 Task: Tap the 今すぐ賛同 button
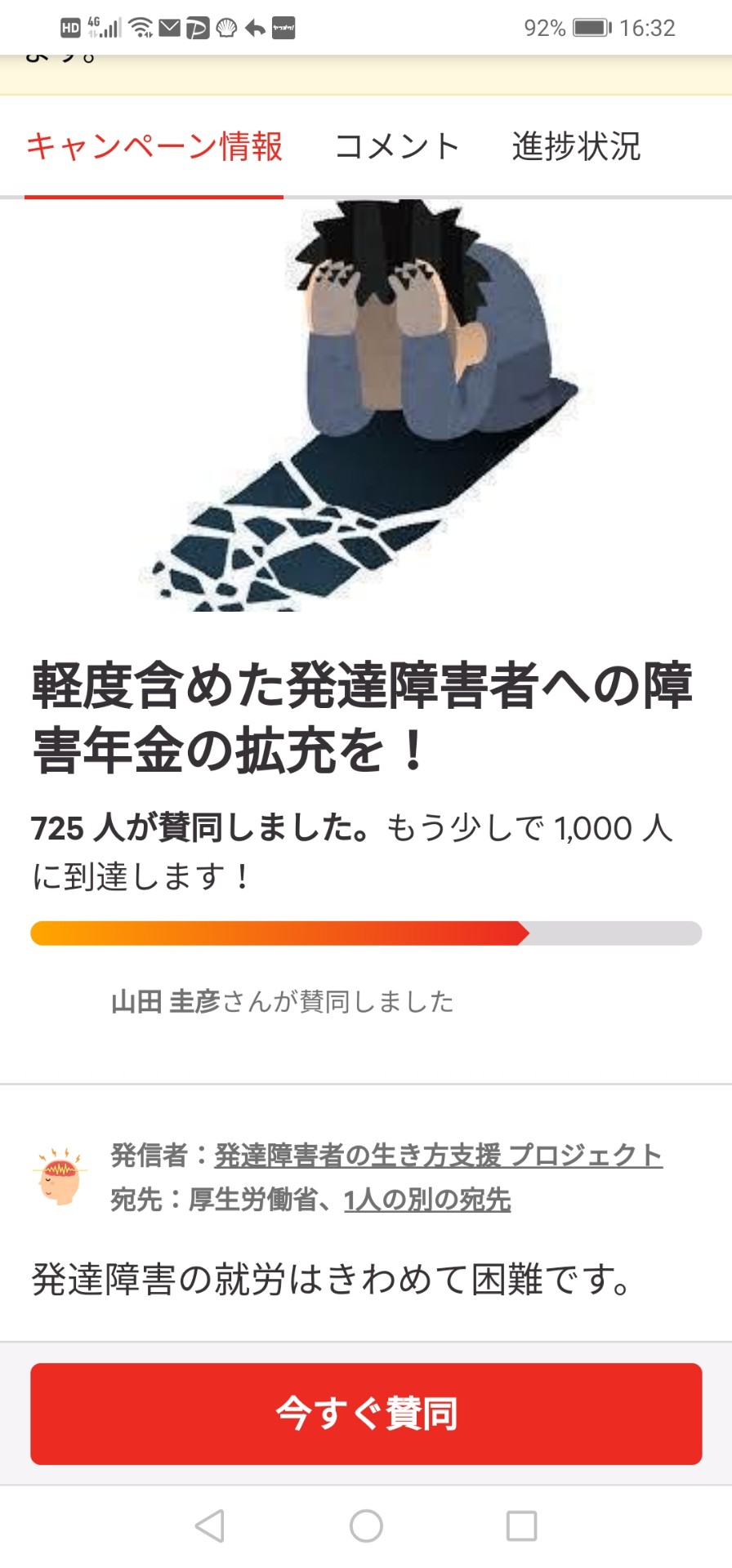tap(366, 1414)
